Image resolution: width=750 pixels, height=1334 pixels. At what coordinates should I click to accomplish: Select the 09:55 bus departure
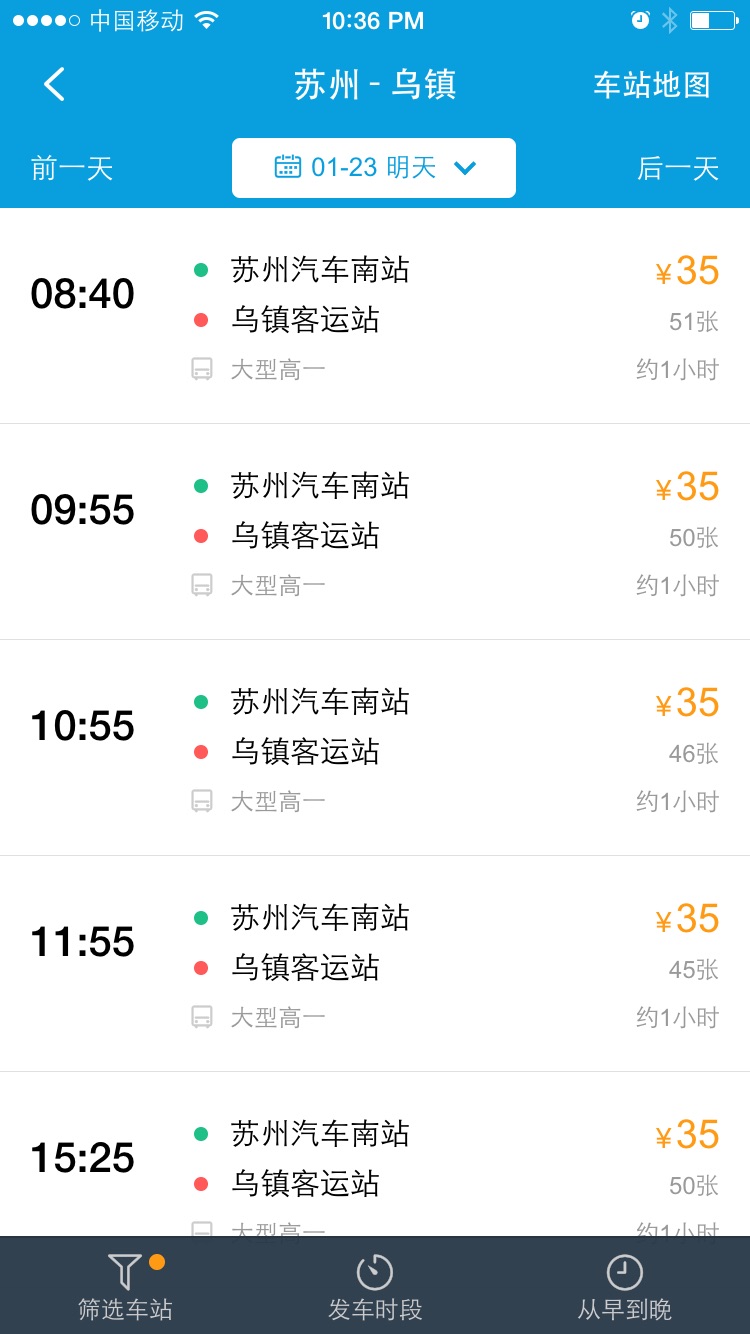tap(375, 532)
